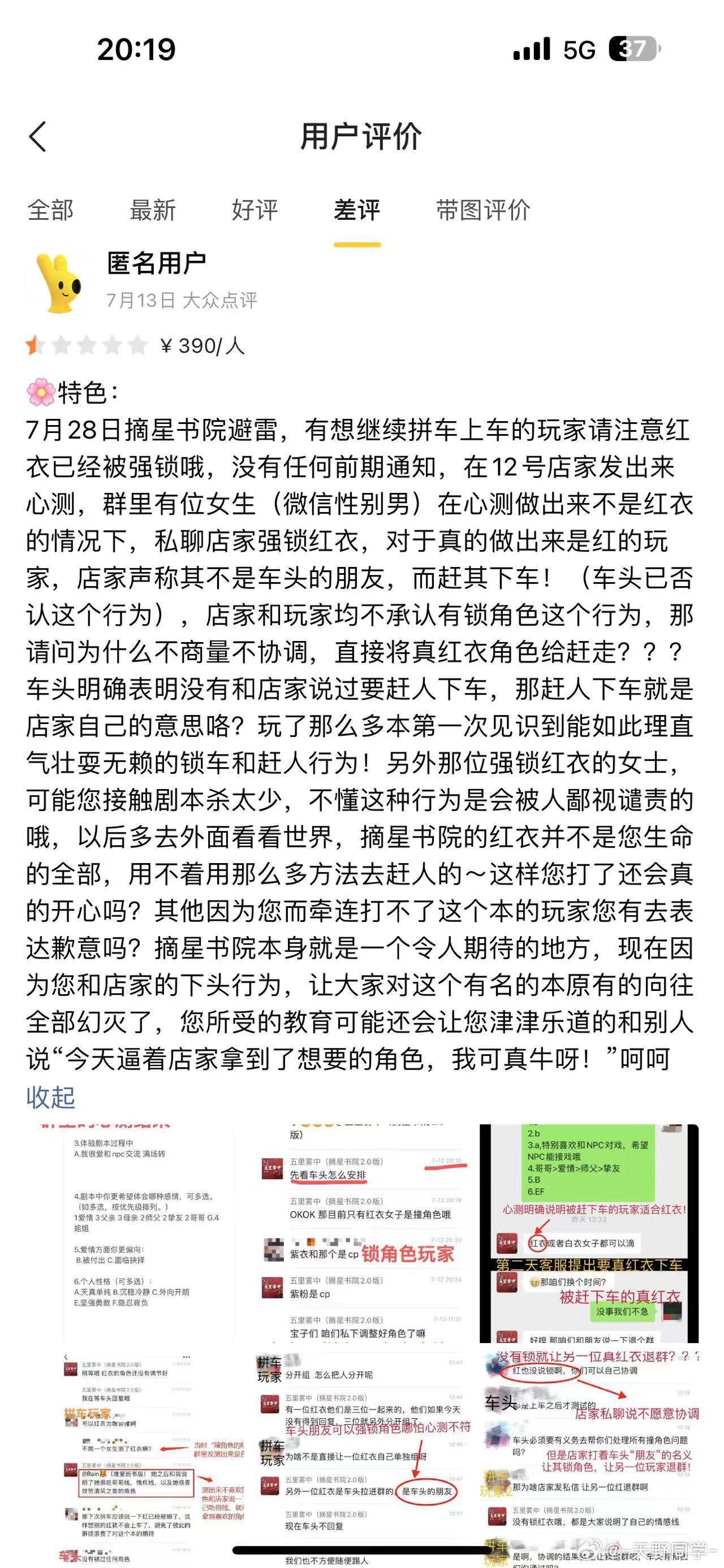
Task: Go back from user reviews page
Action: pos(38,136)
